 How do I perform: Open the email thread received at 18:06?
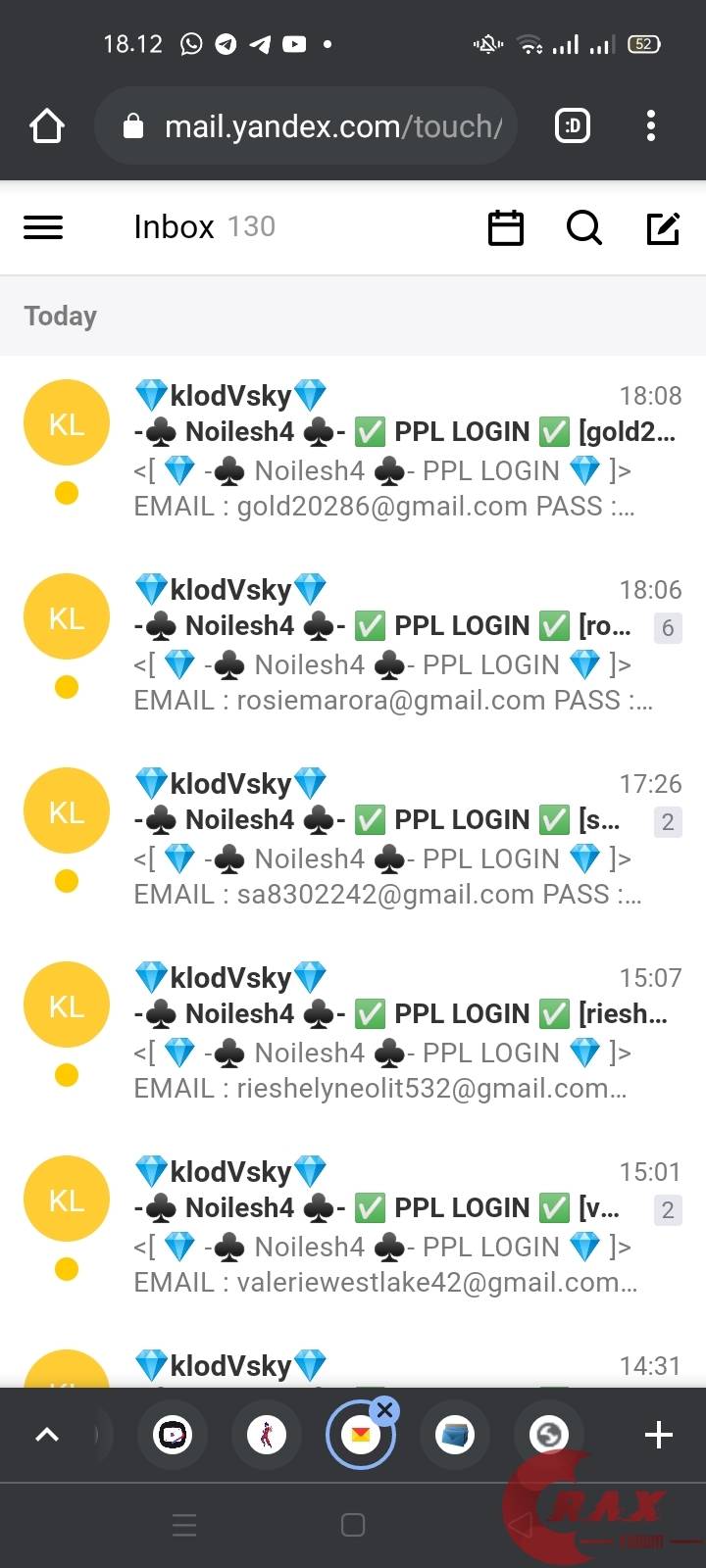pyautogui.click(x=392, y=645)
